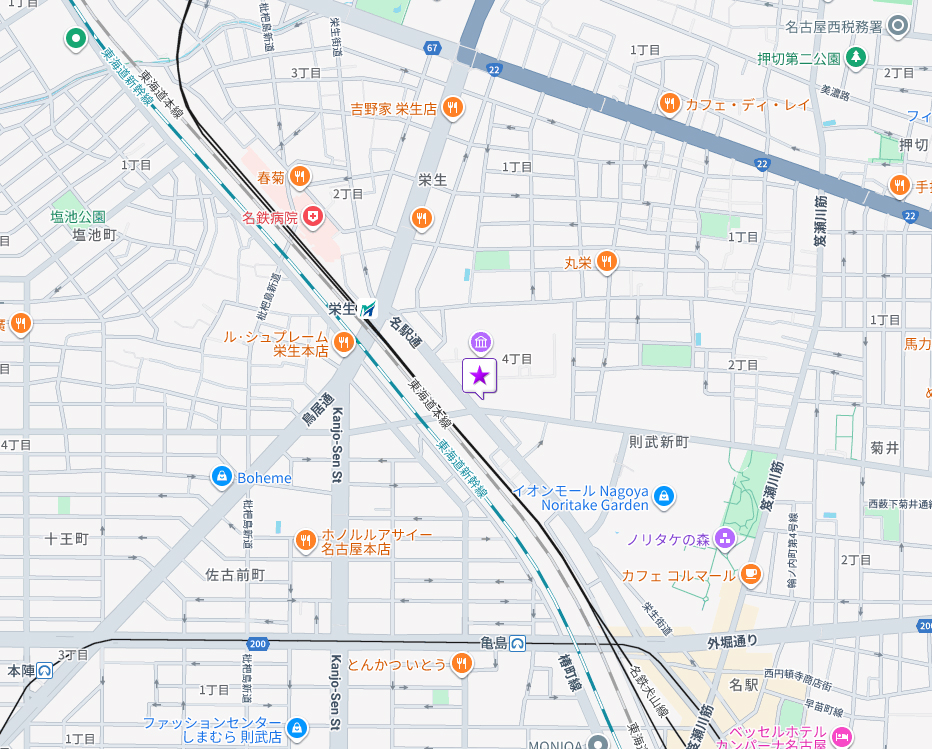The width and height of the screenshot is (932, 749).
Task: Open 名古屋西税務署 marker
Action: click(898, 26)
